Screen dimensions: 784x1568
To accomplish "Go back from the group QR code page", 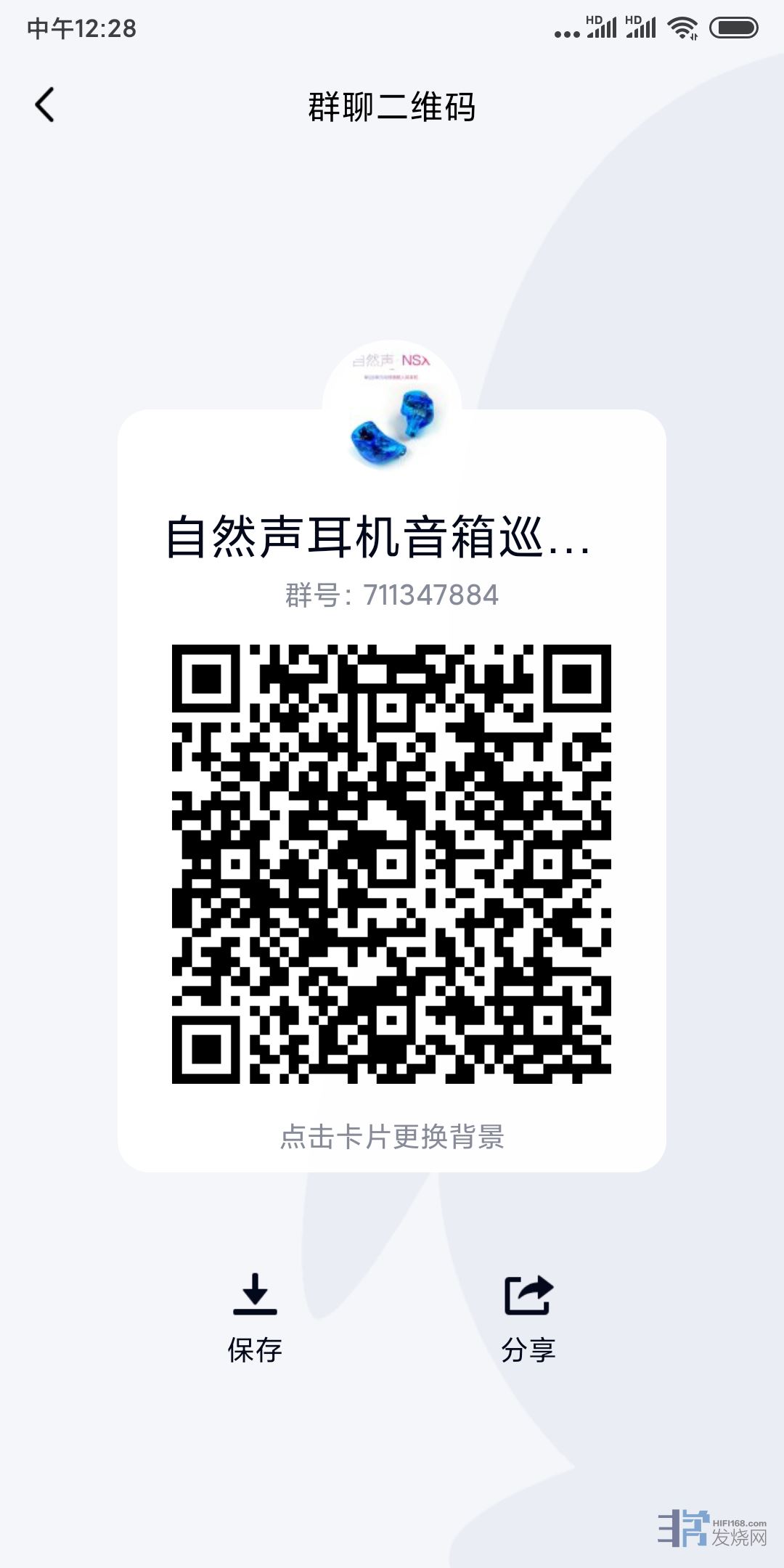I will point(45,105).
